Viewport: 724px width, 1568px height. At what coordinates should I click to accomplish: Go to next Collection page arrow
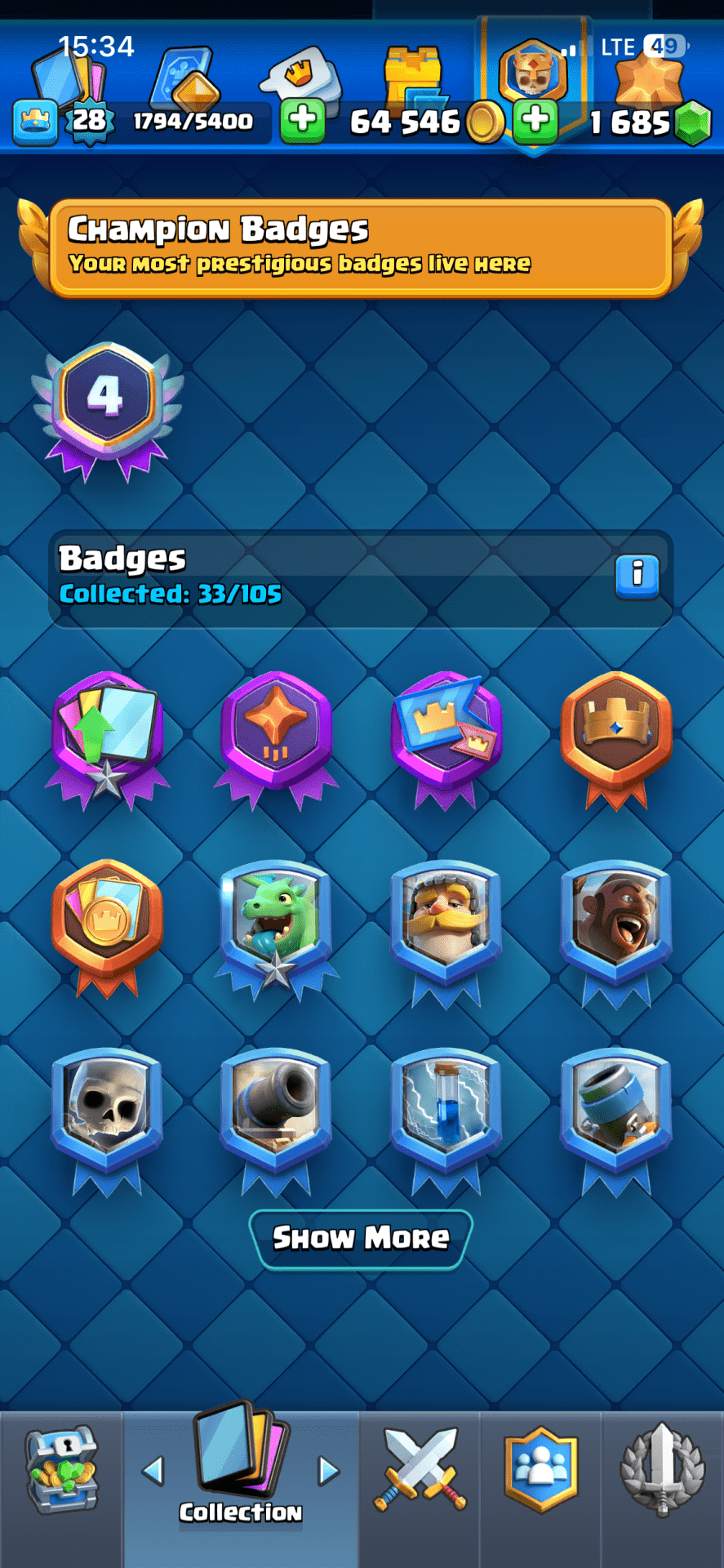point(328,1471)
